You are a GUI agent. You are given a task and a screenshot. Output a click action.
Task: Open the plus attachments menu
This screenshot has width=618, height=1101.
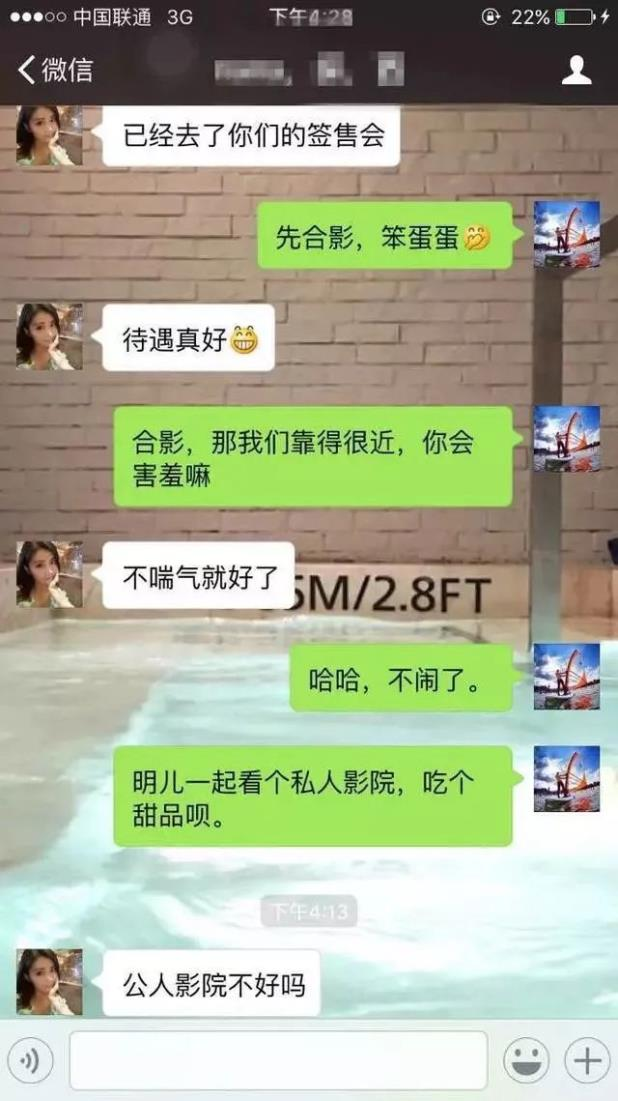[x=587, y=1060]
